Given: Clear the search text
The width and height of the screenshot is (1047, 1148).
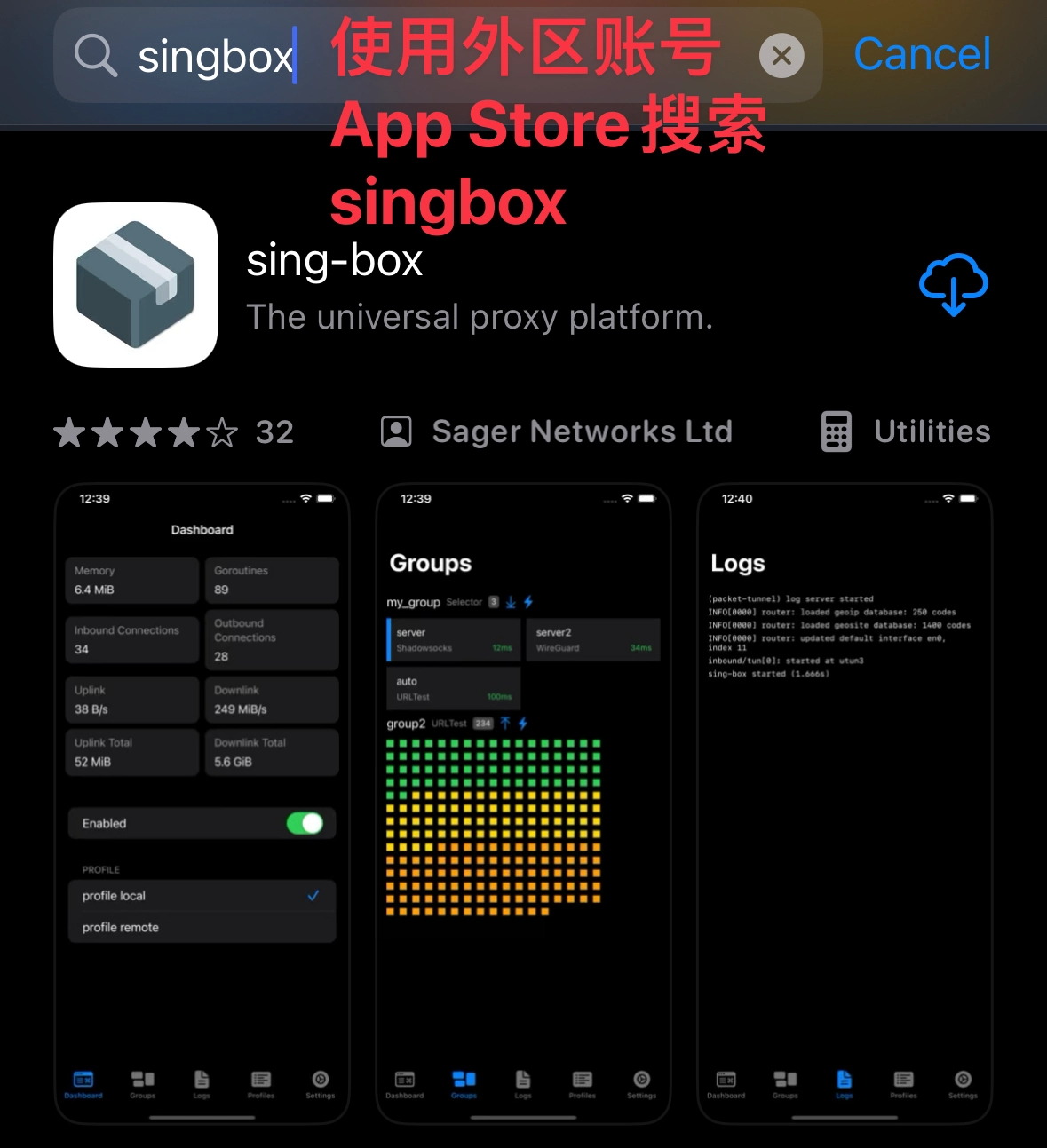Looking at the screenshot, I should pos(781,56).
